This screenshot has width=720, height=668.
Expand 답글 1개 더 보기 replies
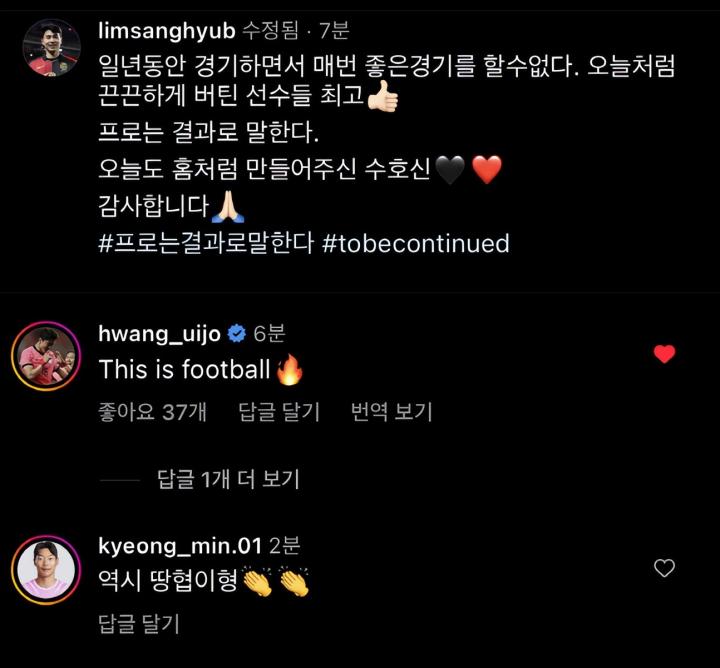(229, 480)
